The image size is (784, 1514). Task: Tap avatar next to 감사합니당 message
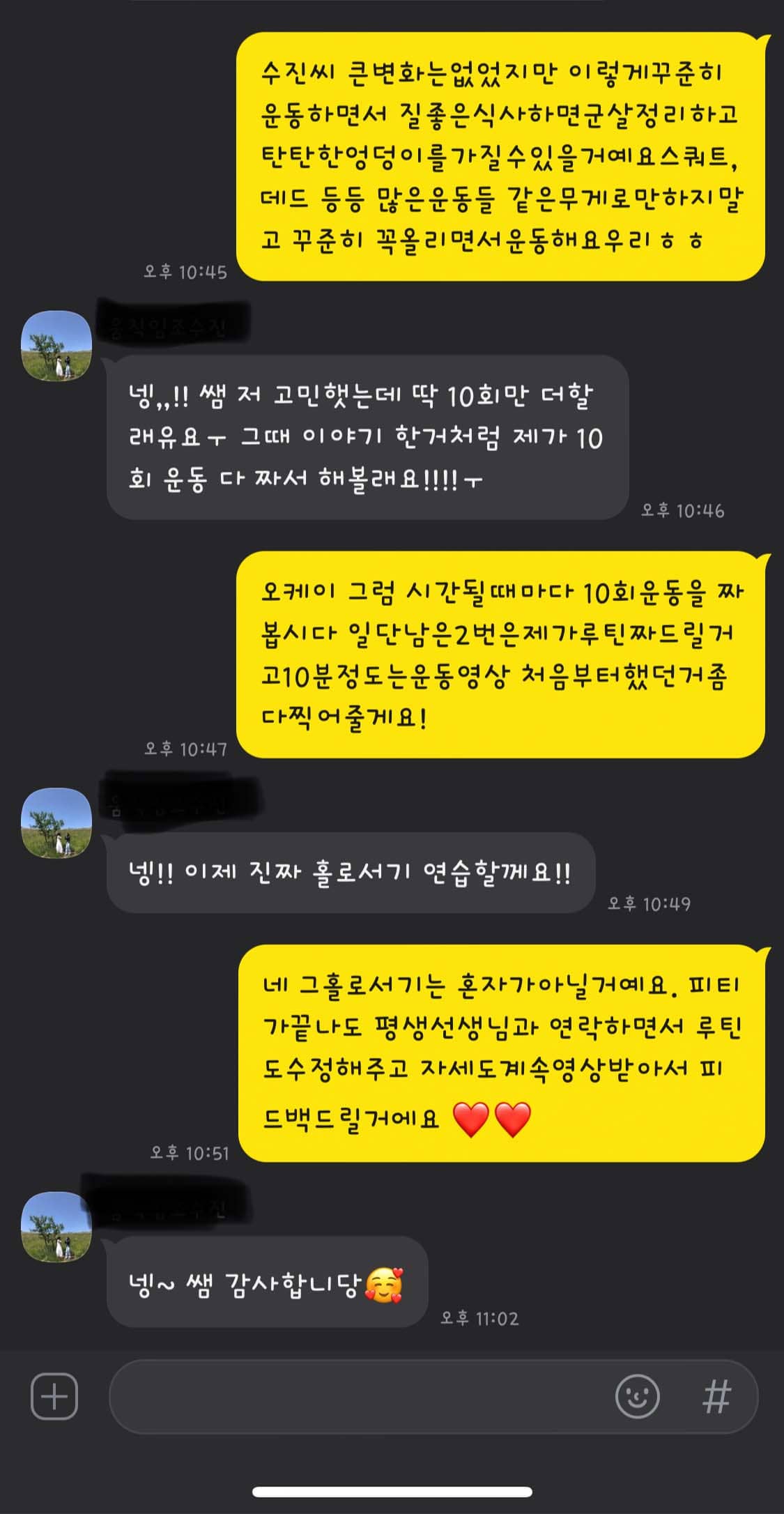coord(56,1227)
